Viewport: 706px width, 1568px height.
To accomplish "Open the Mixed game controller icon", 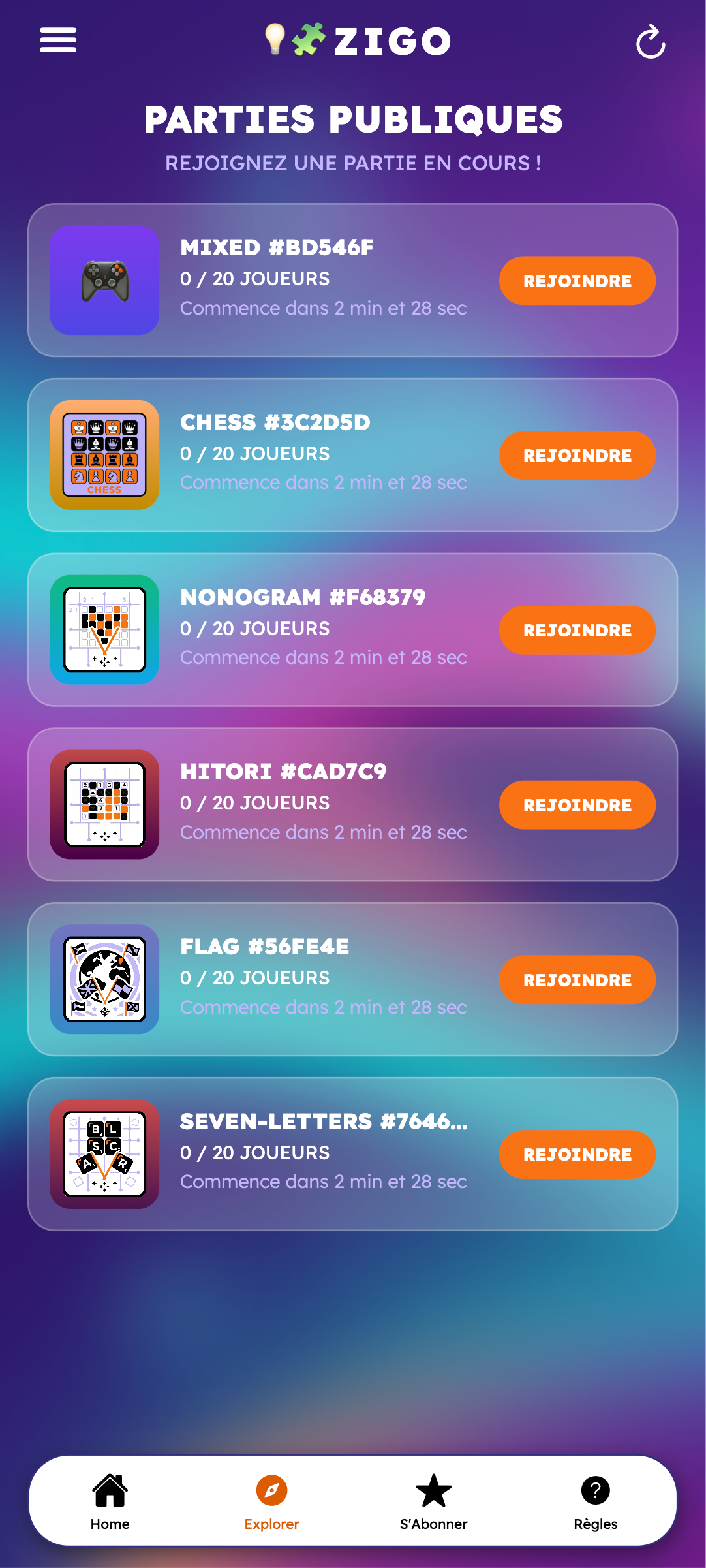I will pos(104,281).
